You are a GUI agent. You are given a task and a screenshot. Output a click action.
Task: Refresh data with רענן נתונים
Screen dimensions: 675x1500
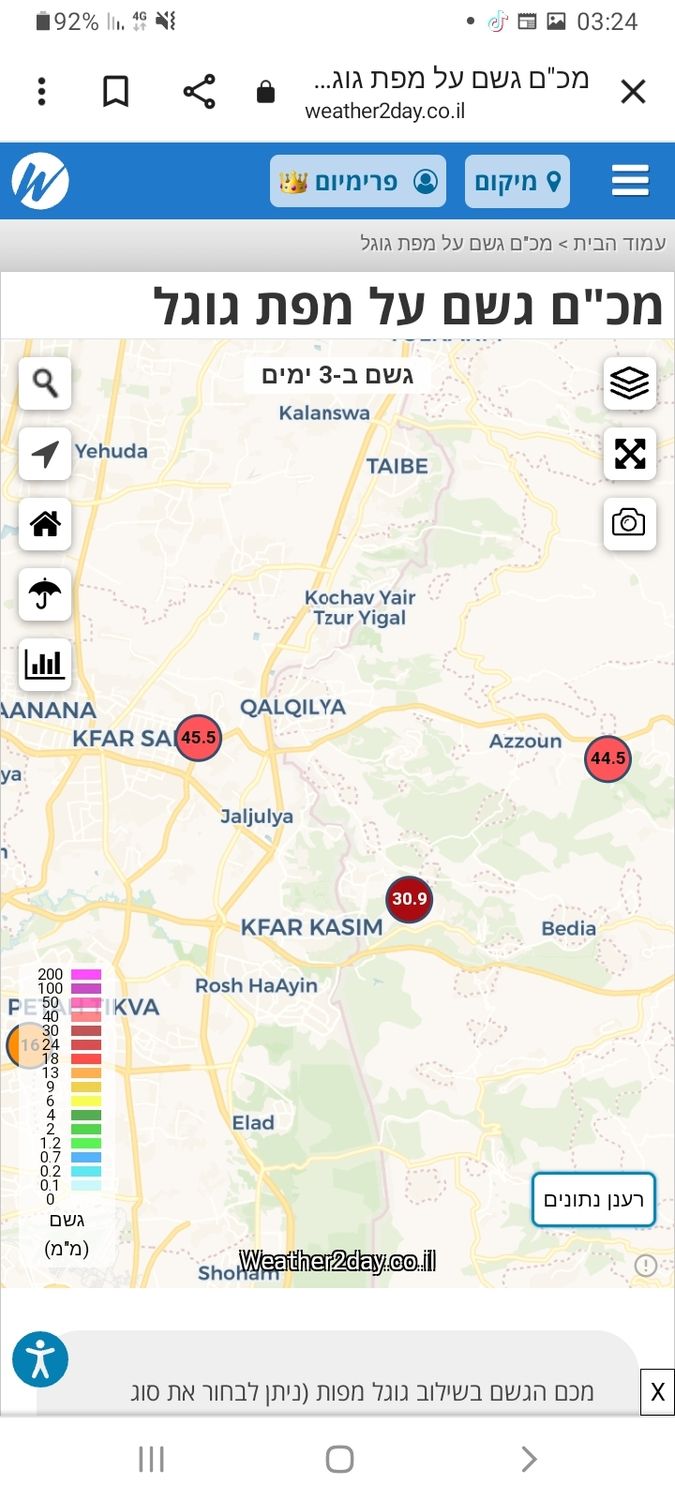(593, 1199)
